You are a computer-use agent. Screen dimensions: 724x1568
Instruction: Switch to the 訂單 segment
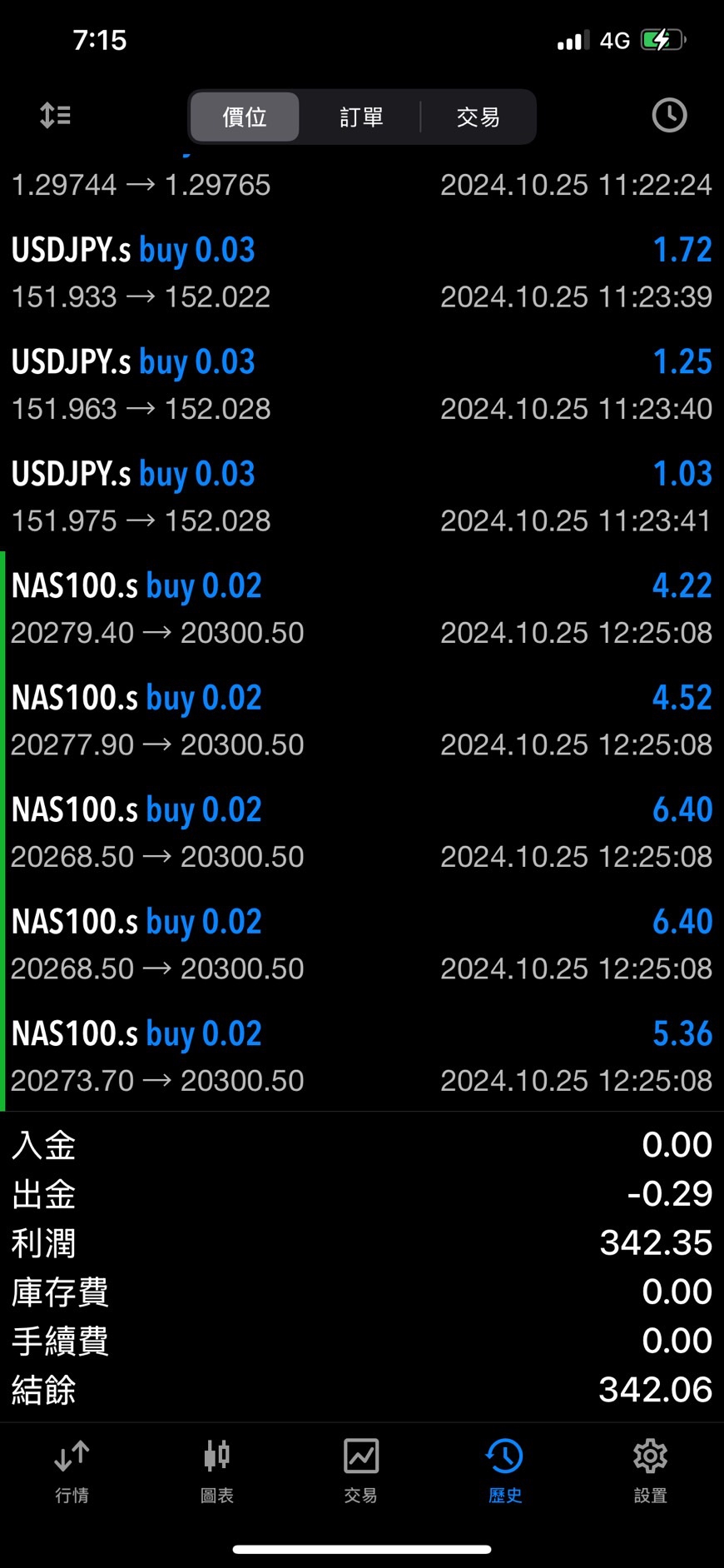point(361,117)
